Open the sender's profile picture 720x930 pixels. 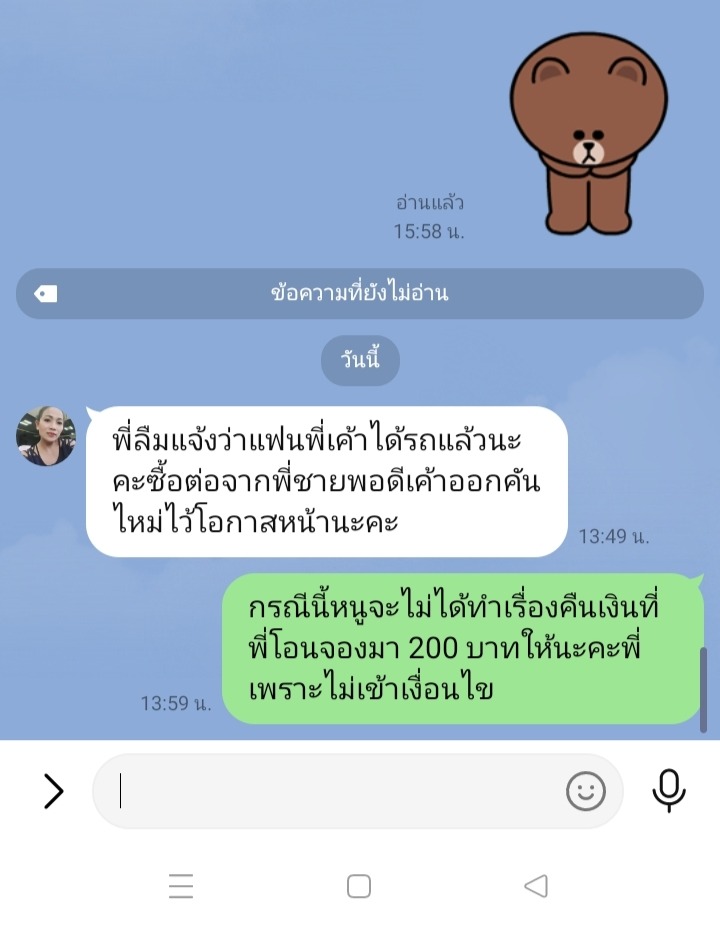pyautogui.click(x=46, y=436)
